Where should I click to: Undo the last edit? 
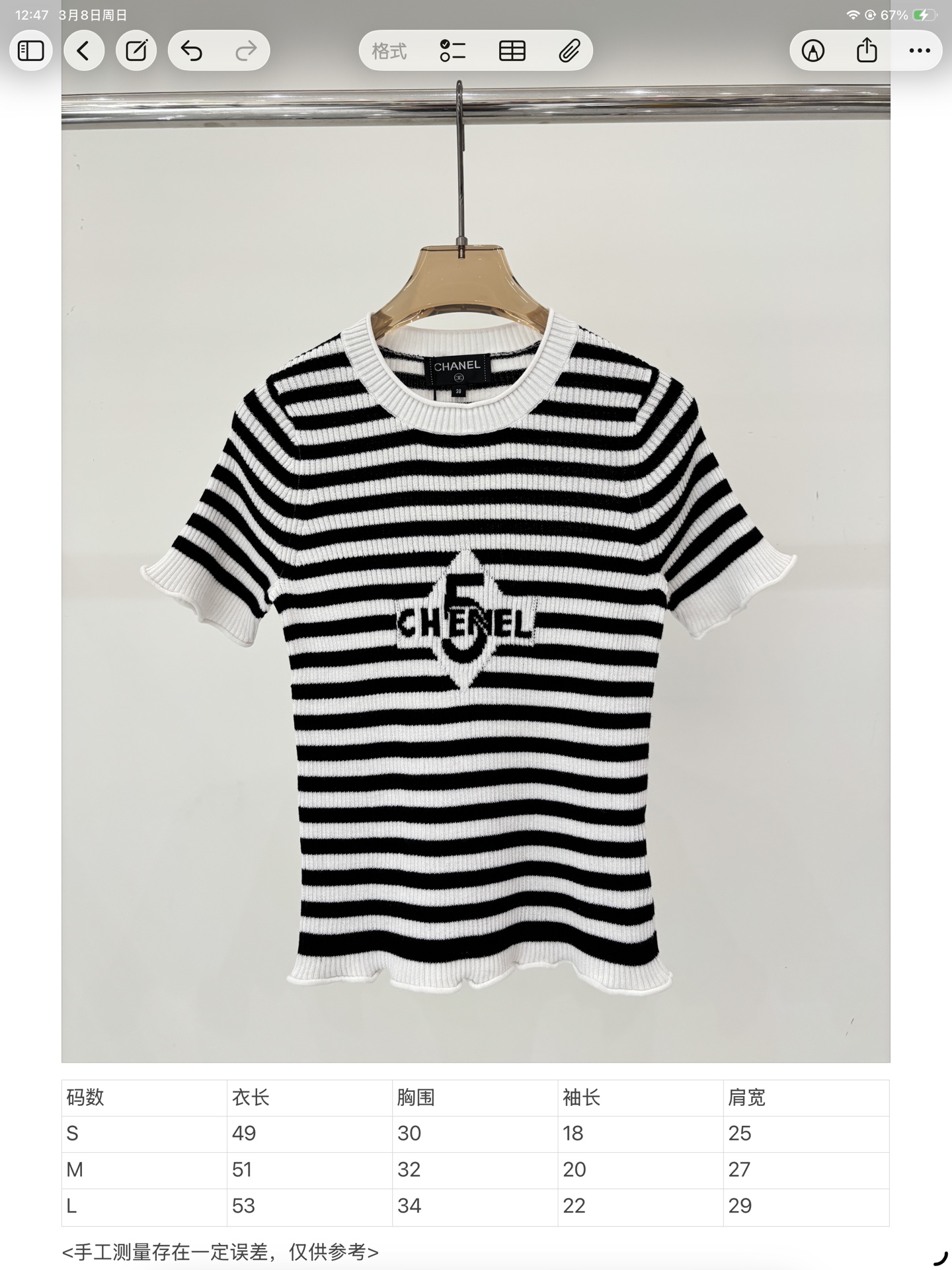(192, 51)
